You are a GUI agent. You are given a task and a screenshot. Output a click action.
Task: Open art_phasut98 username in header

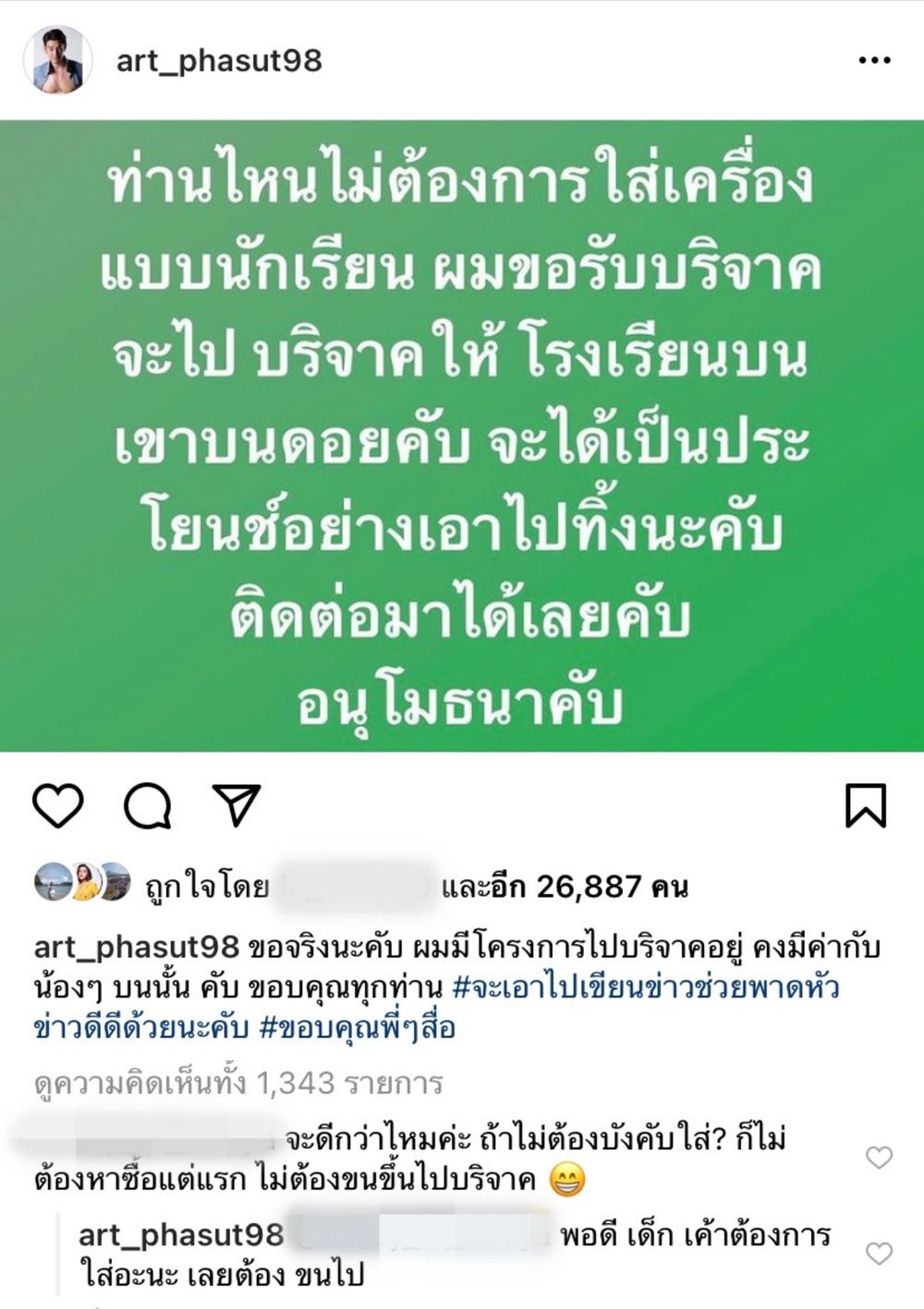(x=219, y=61)
